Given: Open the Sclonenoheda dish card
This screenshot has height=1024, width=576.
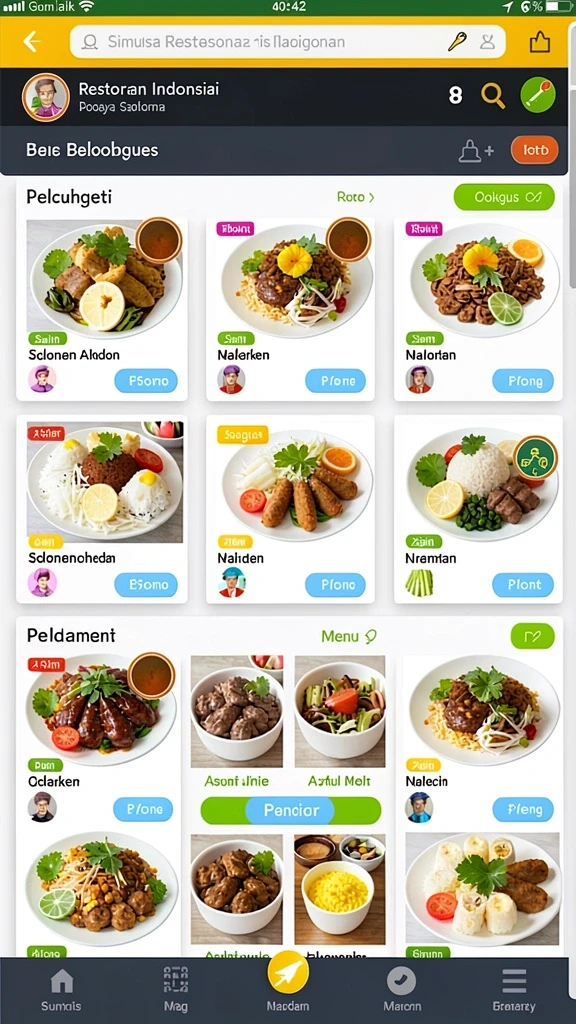Looking at the screenshot, I should point(102,509).
